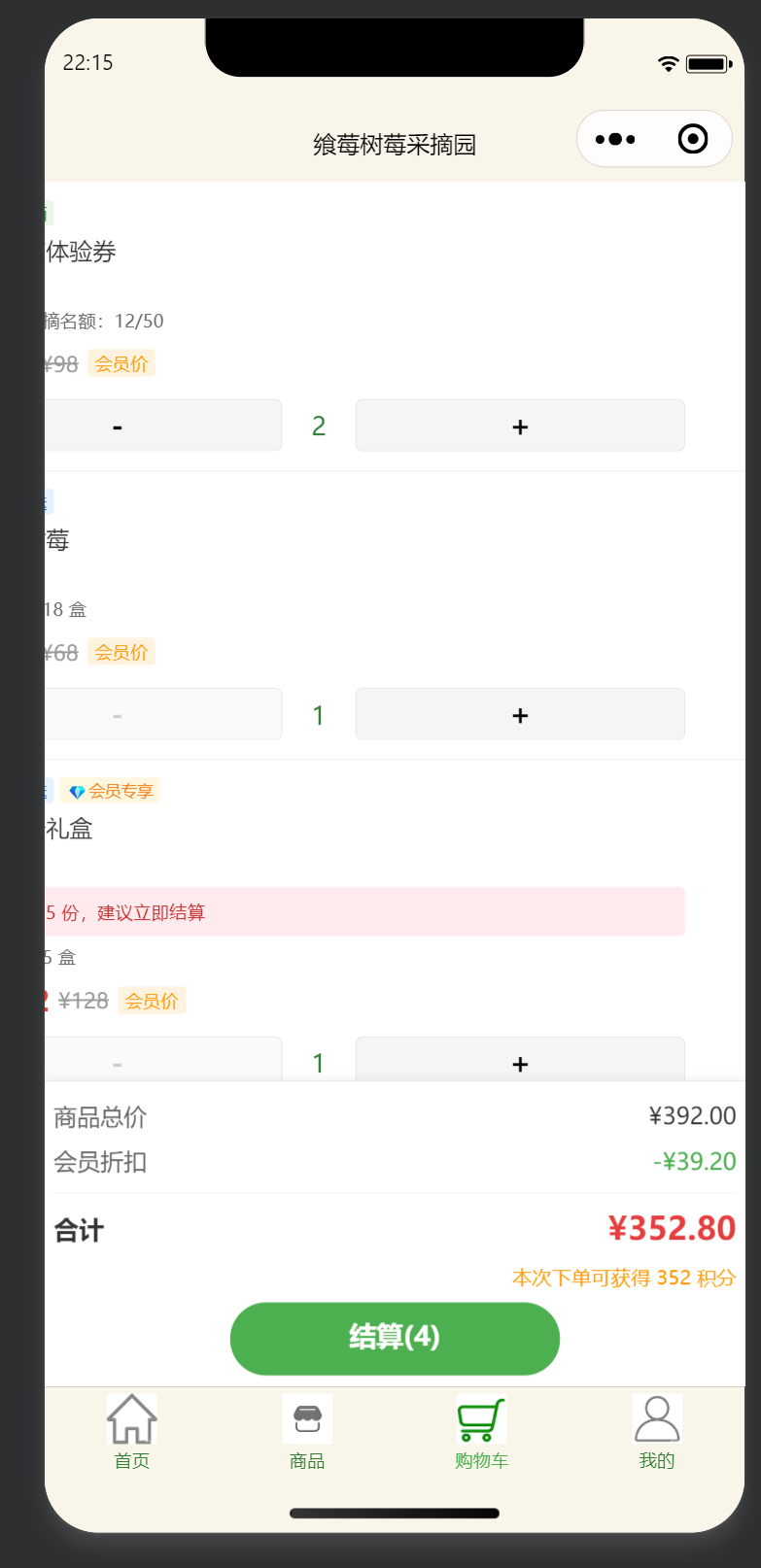Tap the 结算(4) checkout button
761x1568 pixels.
point(395,1338)
